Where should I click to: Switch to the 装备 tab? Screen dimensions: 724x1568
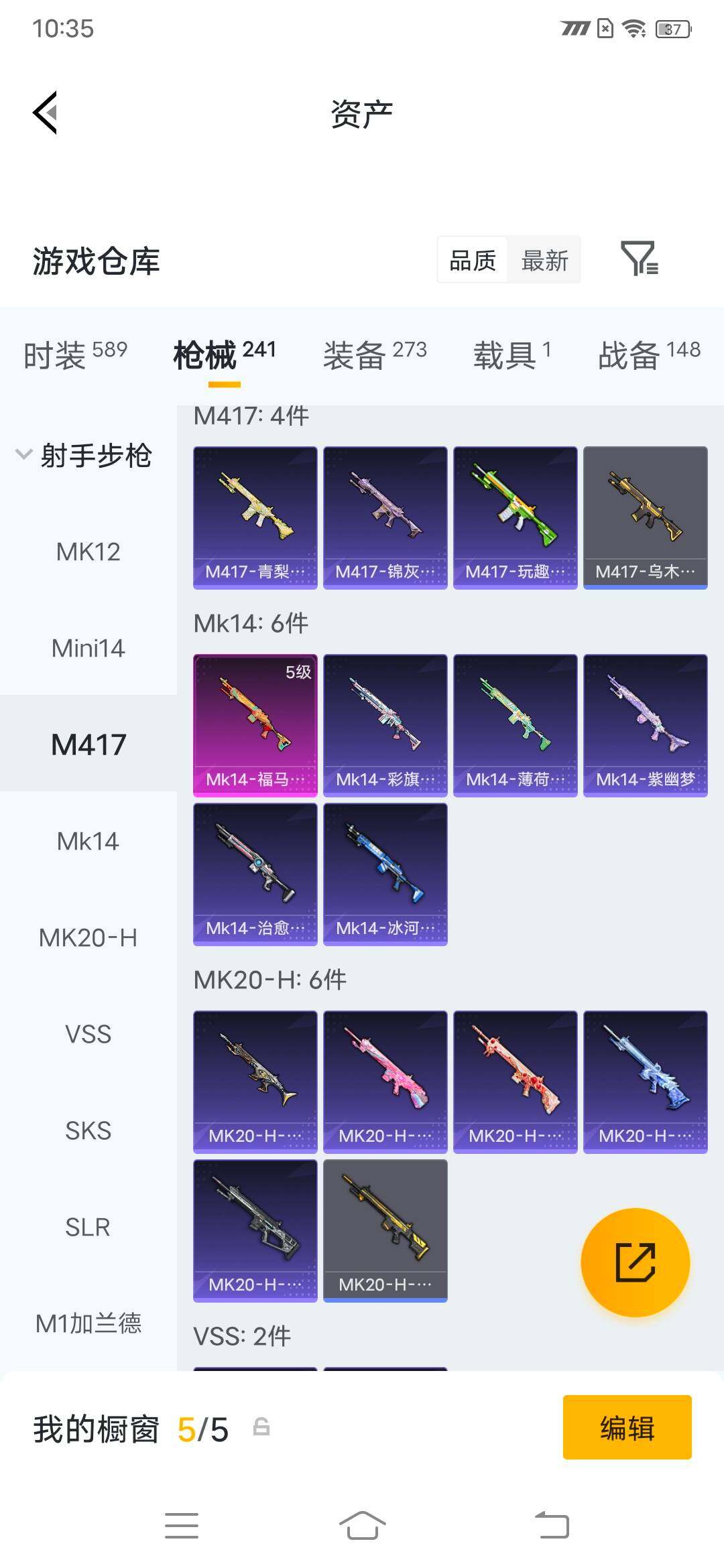tap(375, 354)
